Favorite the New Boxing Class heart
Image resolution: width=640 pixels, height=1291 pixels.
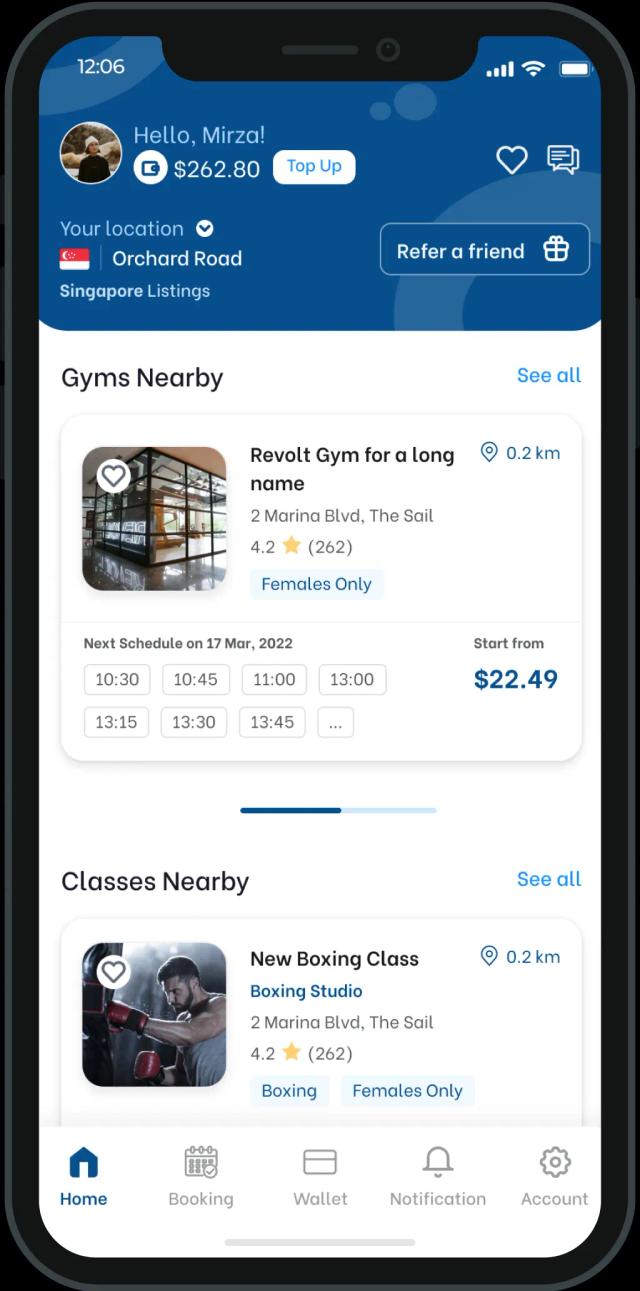pyautogui.click(x=114, y=971)
